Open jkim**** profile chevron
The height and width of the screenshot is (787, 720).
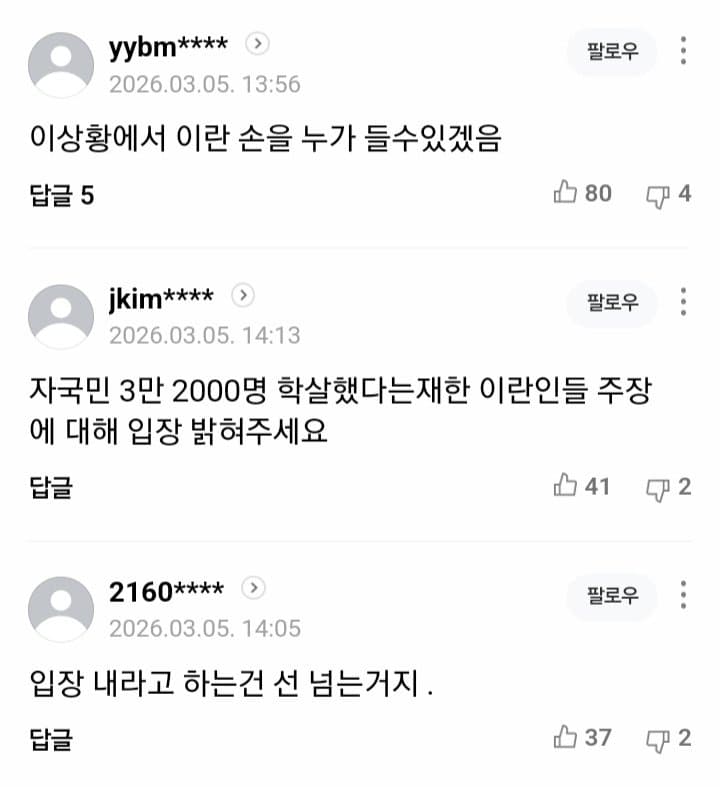coord(243,296)
